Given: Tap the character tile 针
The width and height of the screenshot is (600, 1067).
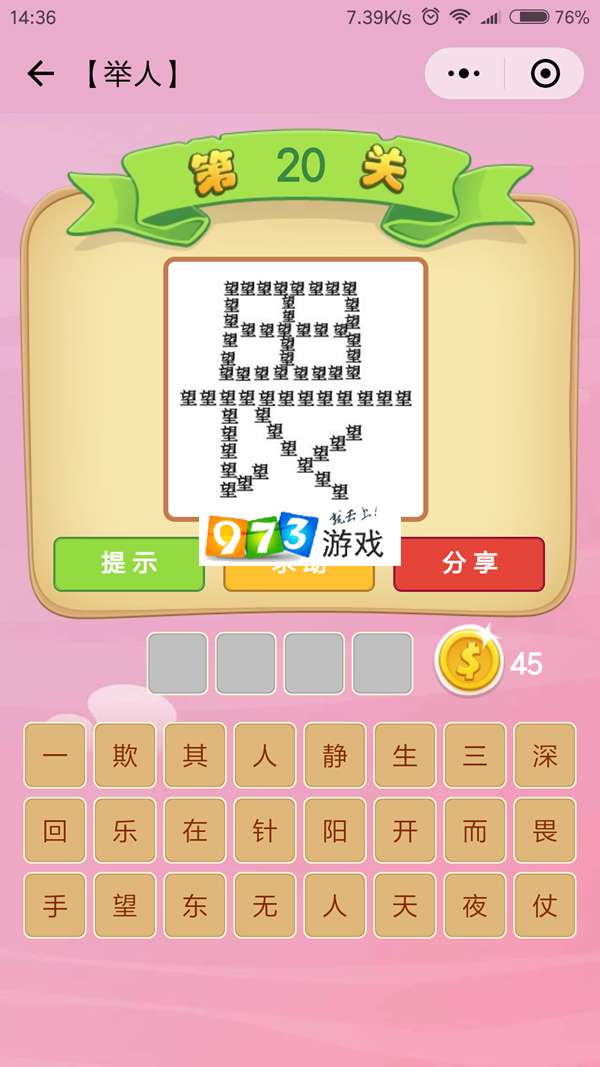Looking at the screenshot, I should [265, 831].
